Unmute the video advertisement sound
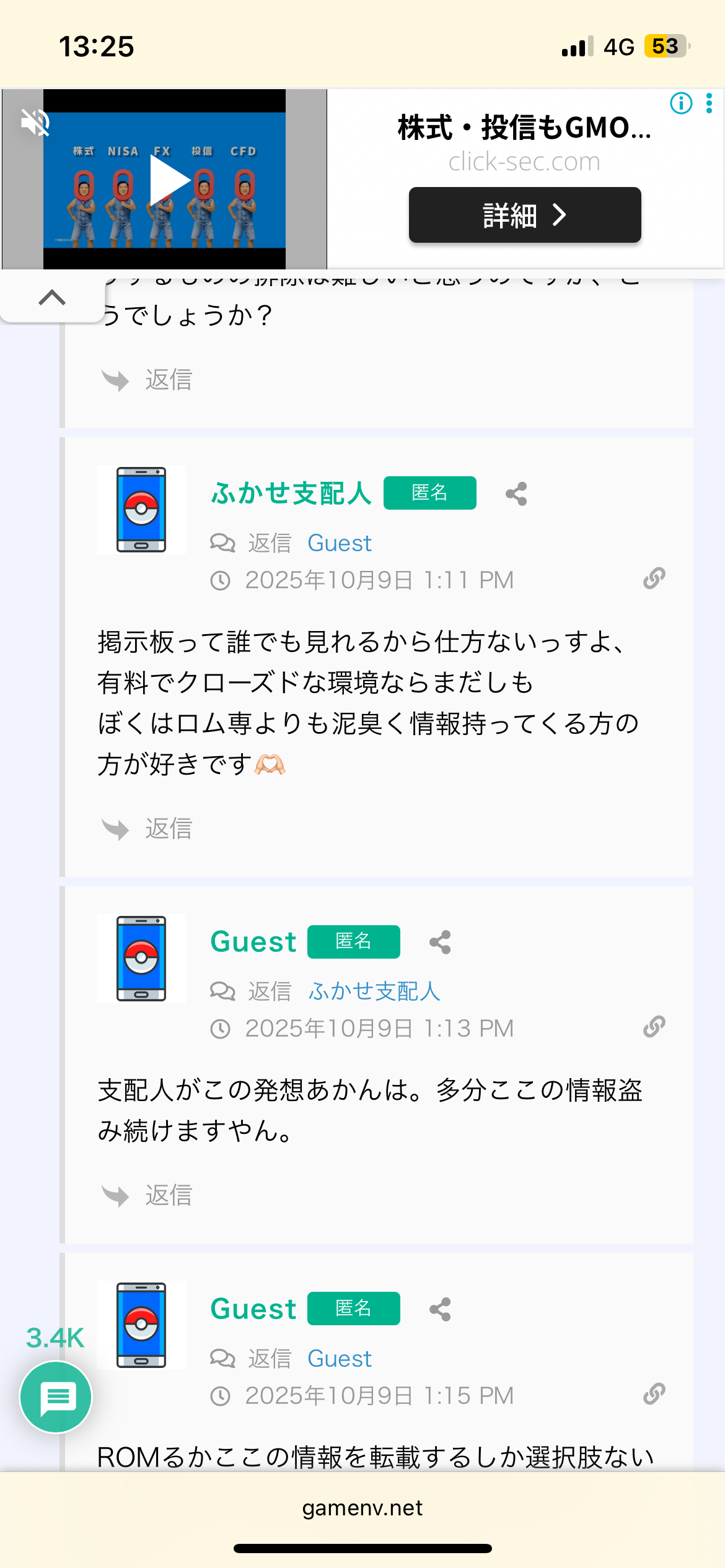725x1568 pixels. 34,121
